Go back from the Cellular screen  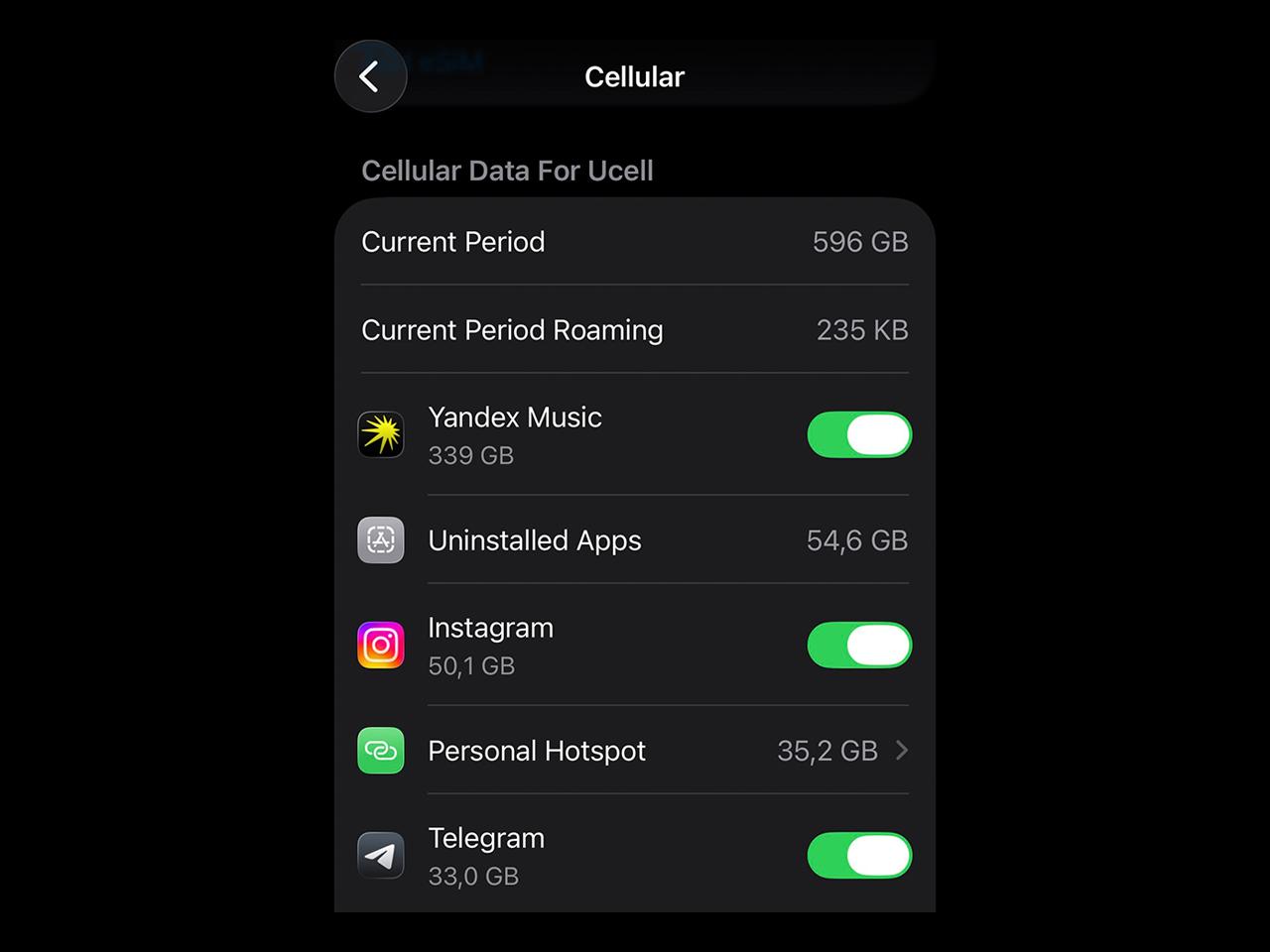pos(370,76)
